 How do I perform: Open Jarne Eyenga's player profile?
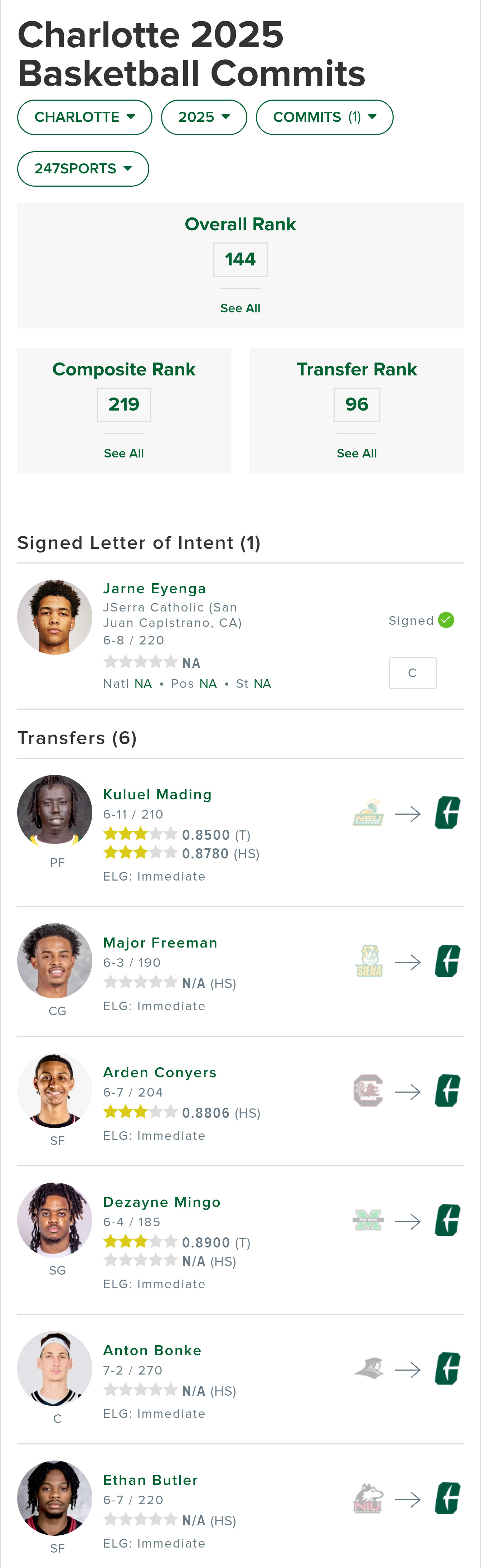click(x=155, y=589)
